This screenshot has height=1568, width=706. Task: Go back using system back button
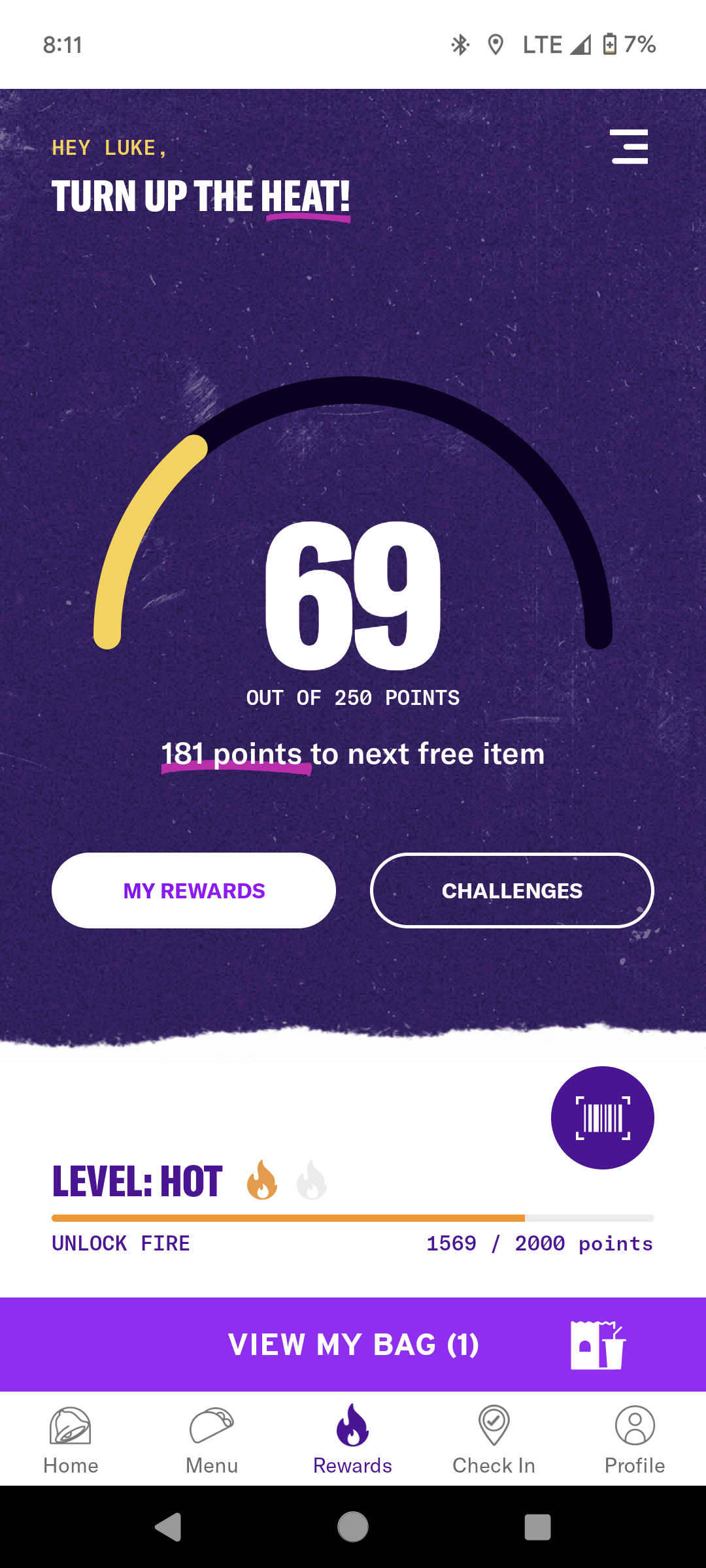[169, 1527]
